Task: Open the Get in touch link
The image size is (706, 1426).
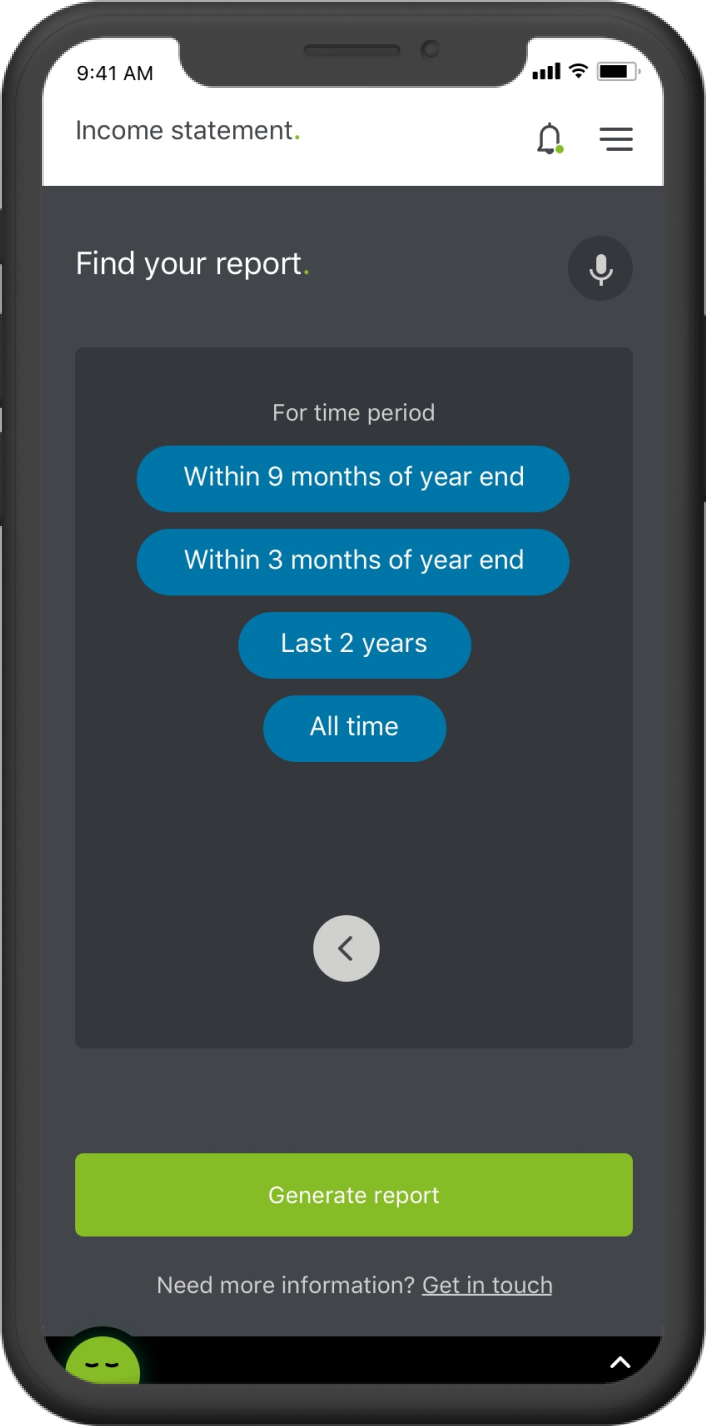Action: click(487, 1285)
